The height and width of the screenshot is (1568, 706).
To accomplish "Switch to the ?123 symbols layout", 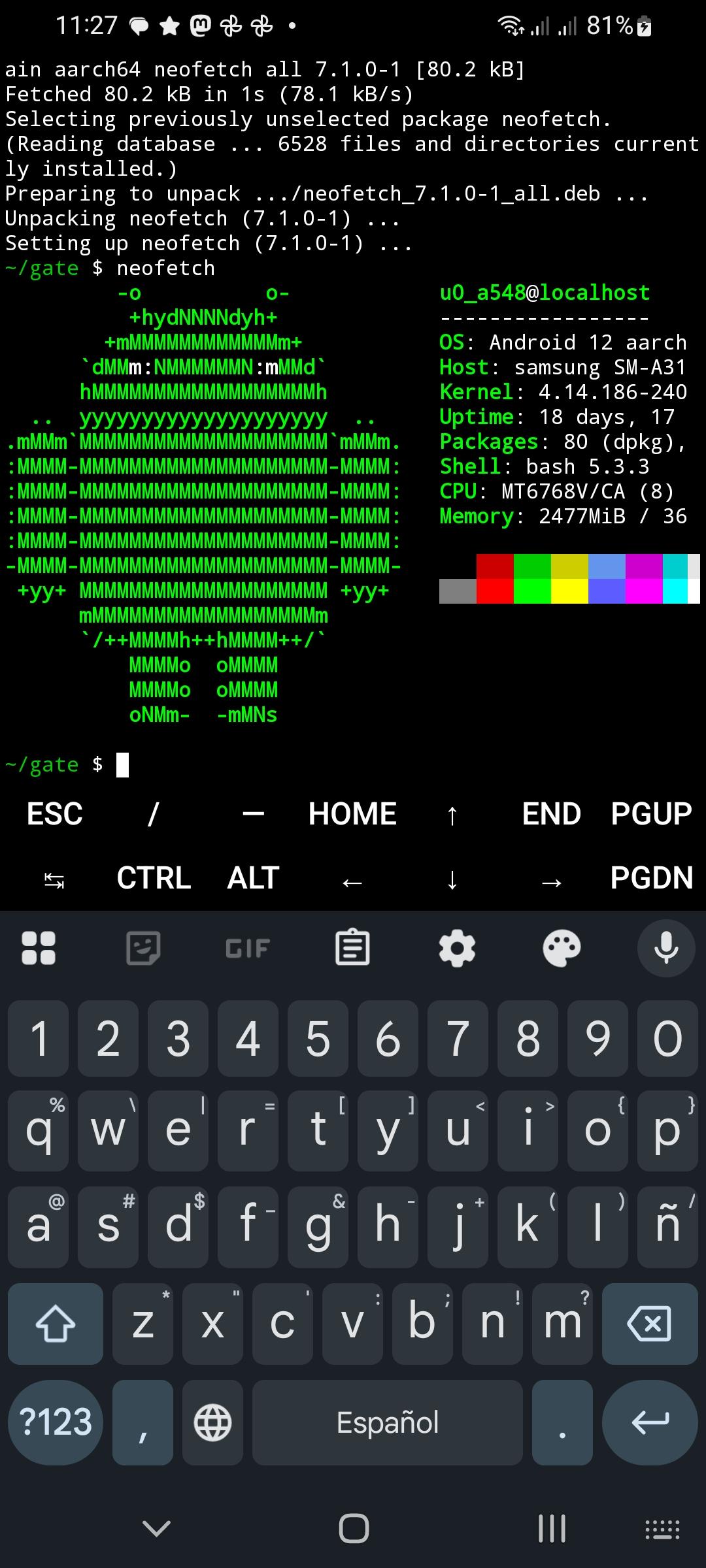I will tap(56, 1422).
